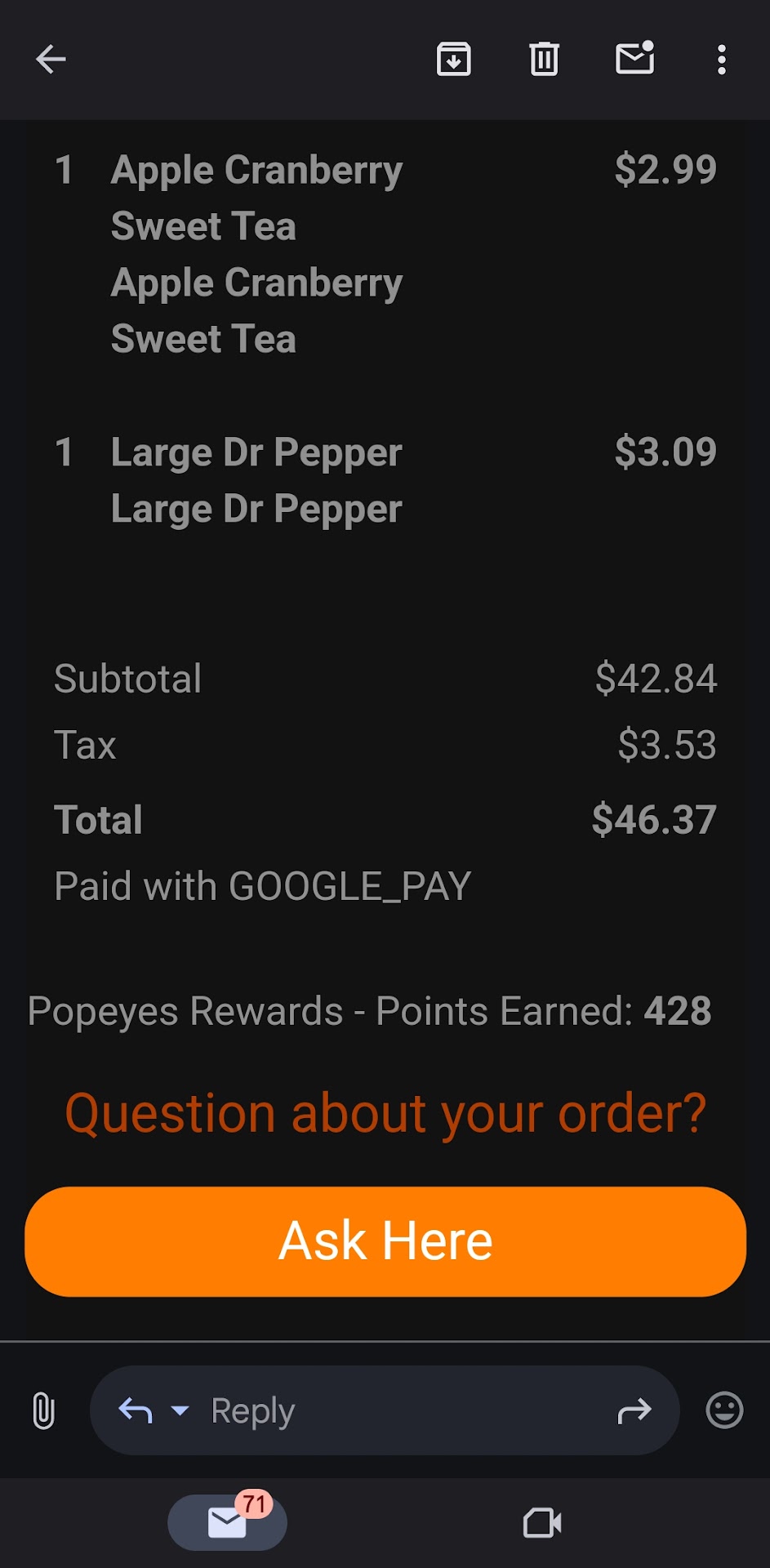This screenshot has height=1568, width=770.
Task: Attach a file to the reply
Action: (x=43, y=1410)
